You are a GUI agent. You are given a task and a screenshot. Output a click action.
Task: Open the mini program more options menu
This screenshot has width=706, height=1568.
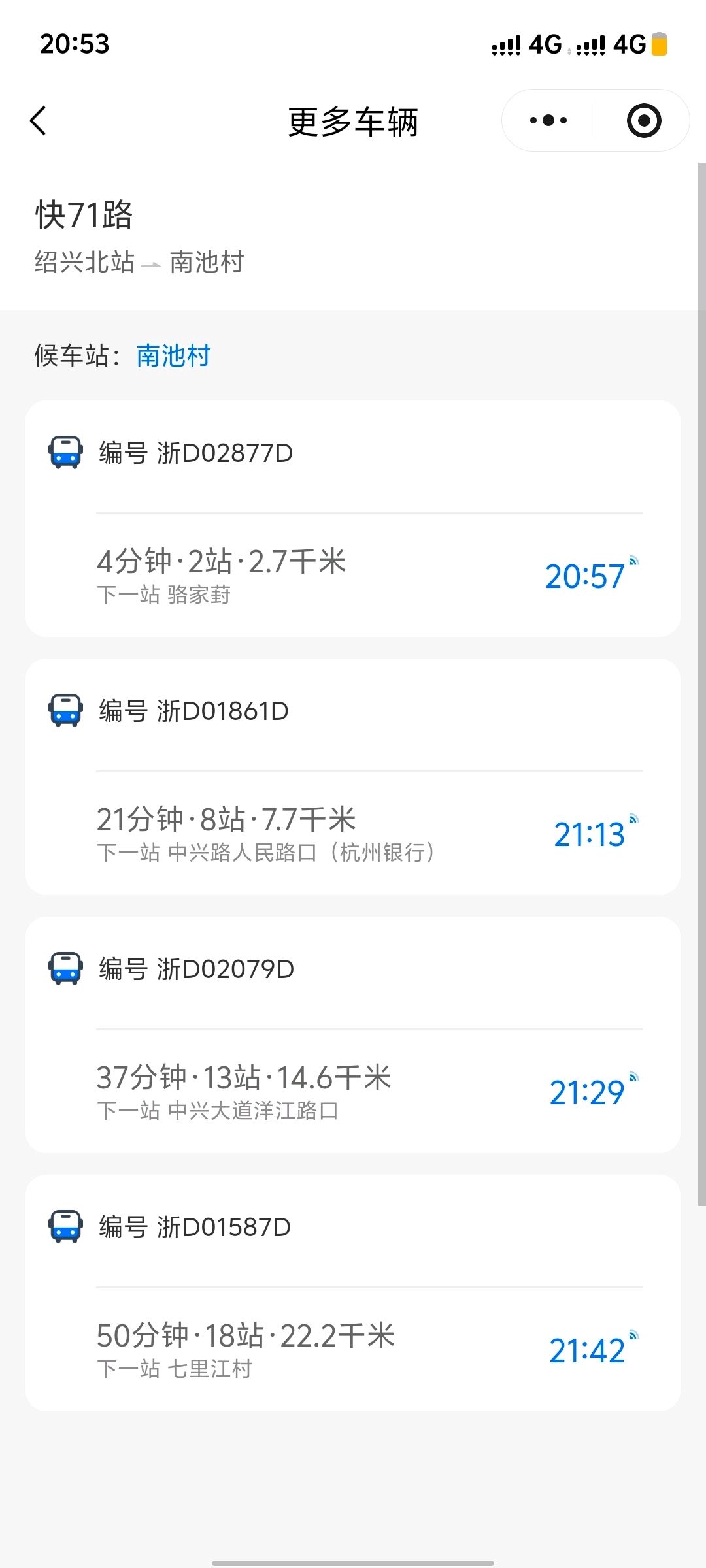point(548,121)
